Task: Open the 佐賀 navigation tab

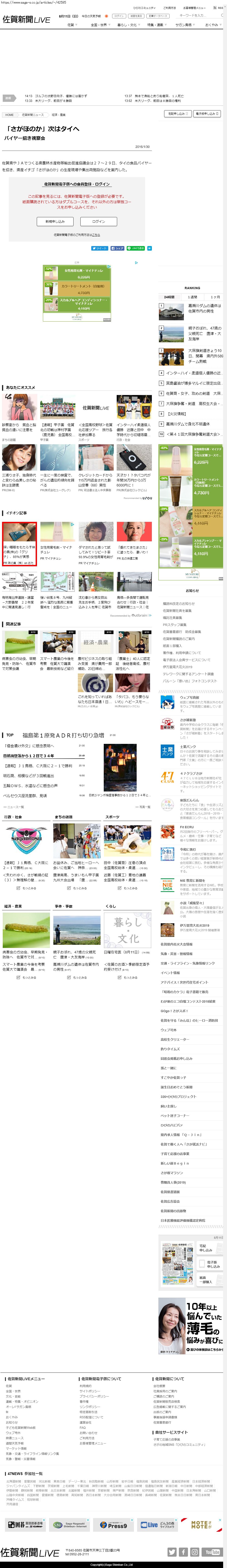Action: (x=72, y=25)
